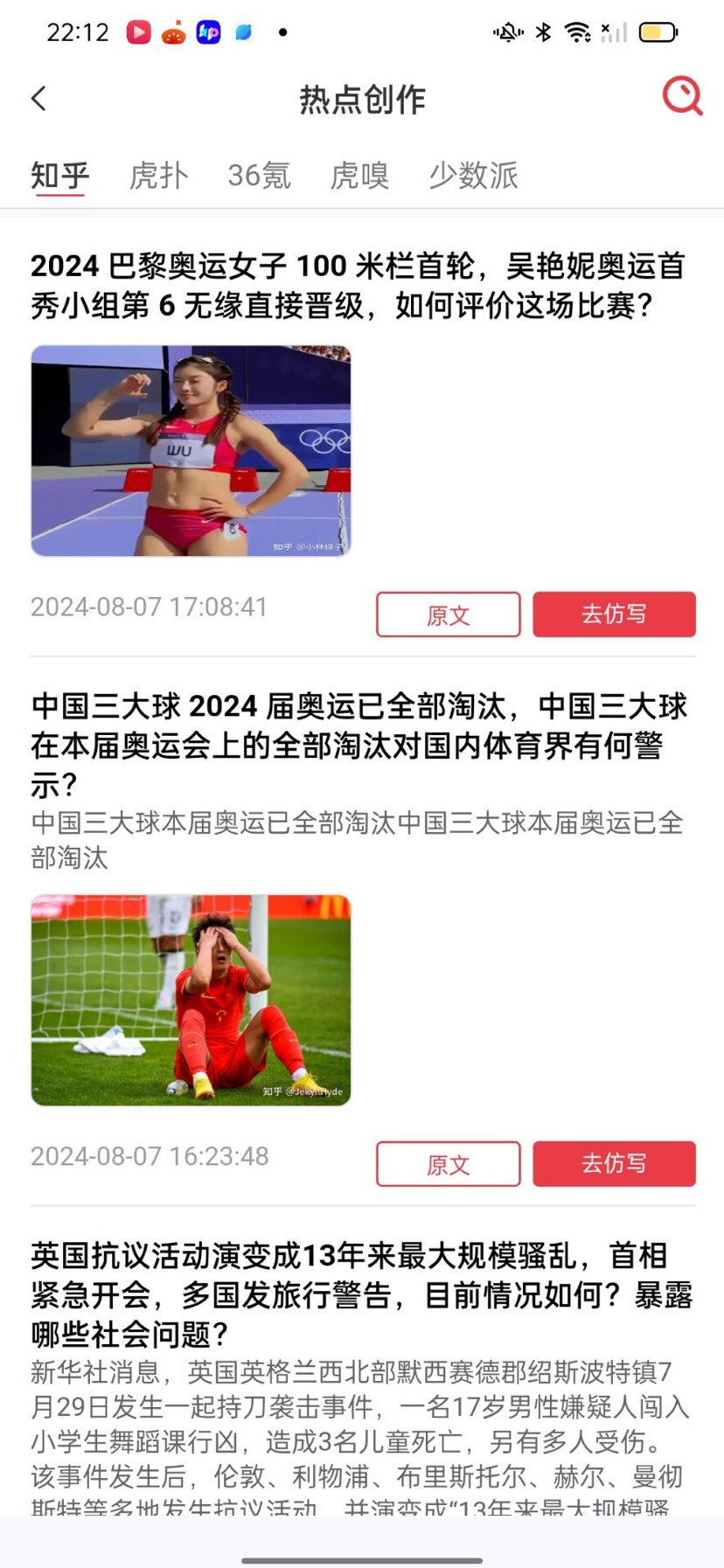This screenshot has width=724, height=1568.
Task: Switch to the 虎扑 tab
Action: 158,175
